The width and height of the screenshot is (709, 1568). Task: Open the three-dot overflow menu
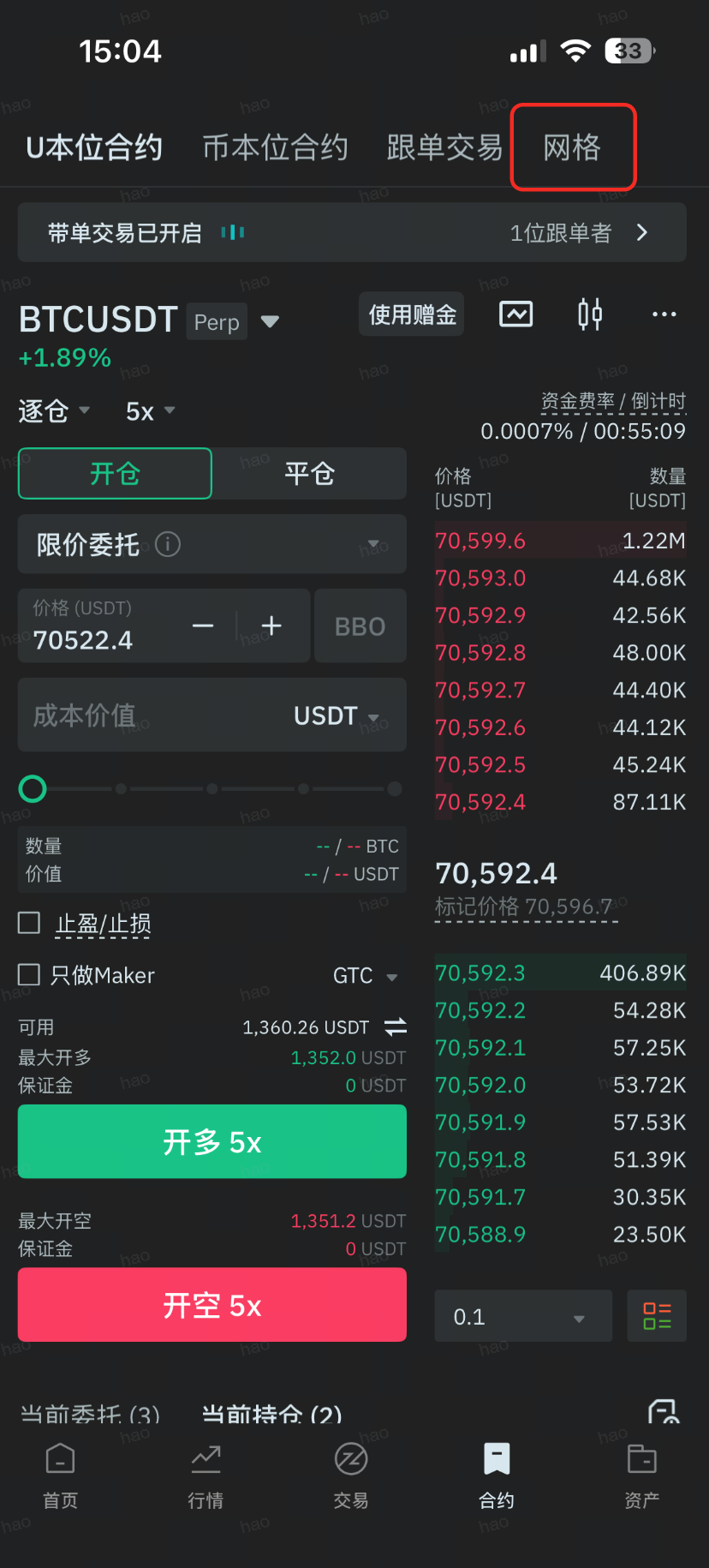[664, 314]
